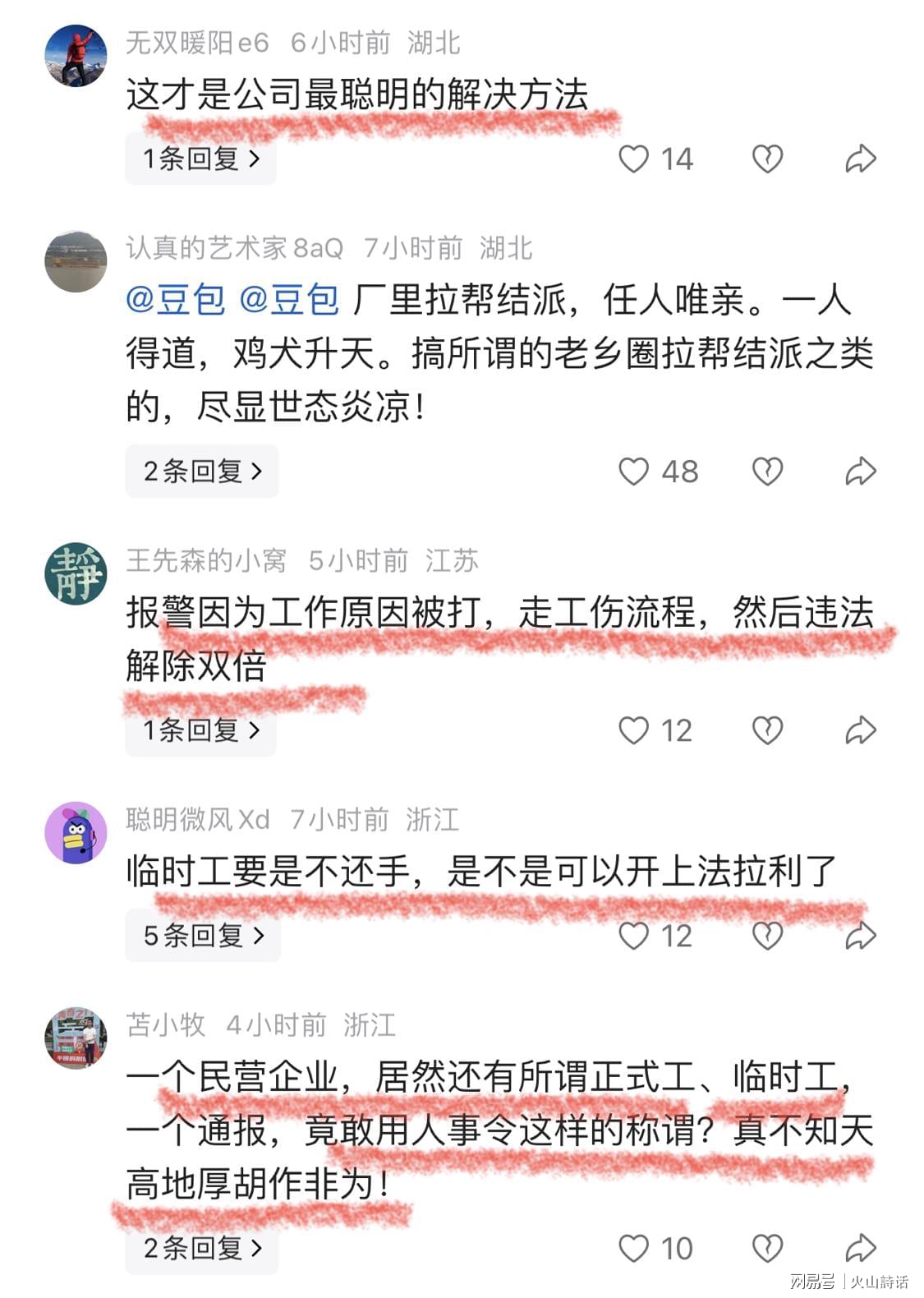Open 聪明微风Xd's profile avatar
This screenshot has width=924, height=1298.
[x=76, y=833]
